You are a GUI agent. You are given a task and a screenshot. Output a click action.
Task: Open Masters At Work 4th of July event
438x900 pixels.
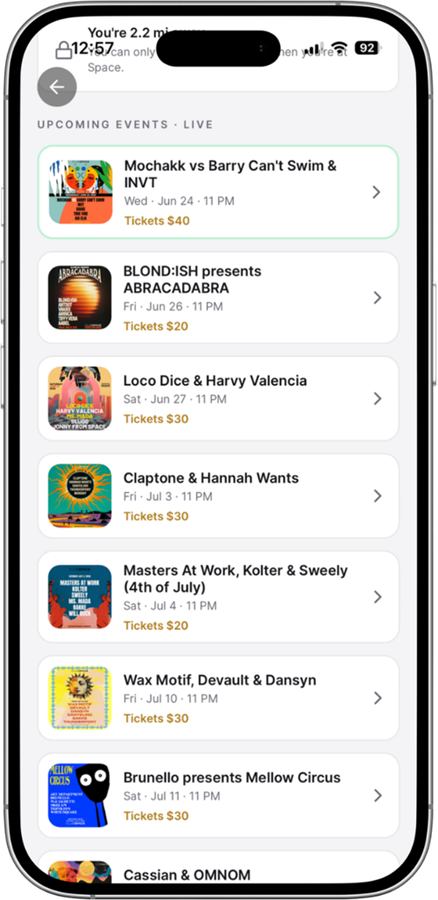click(218, 597)
